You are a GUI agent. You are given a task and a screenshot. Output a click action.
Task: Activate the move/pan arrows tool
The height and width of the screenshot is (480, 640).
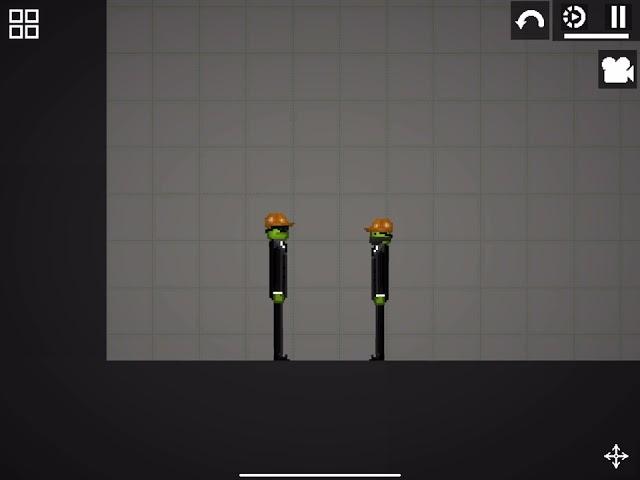pos(616,456)
